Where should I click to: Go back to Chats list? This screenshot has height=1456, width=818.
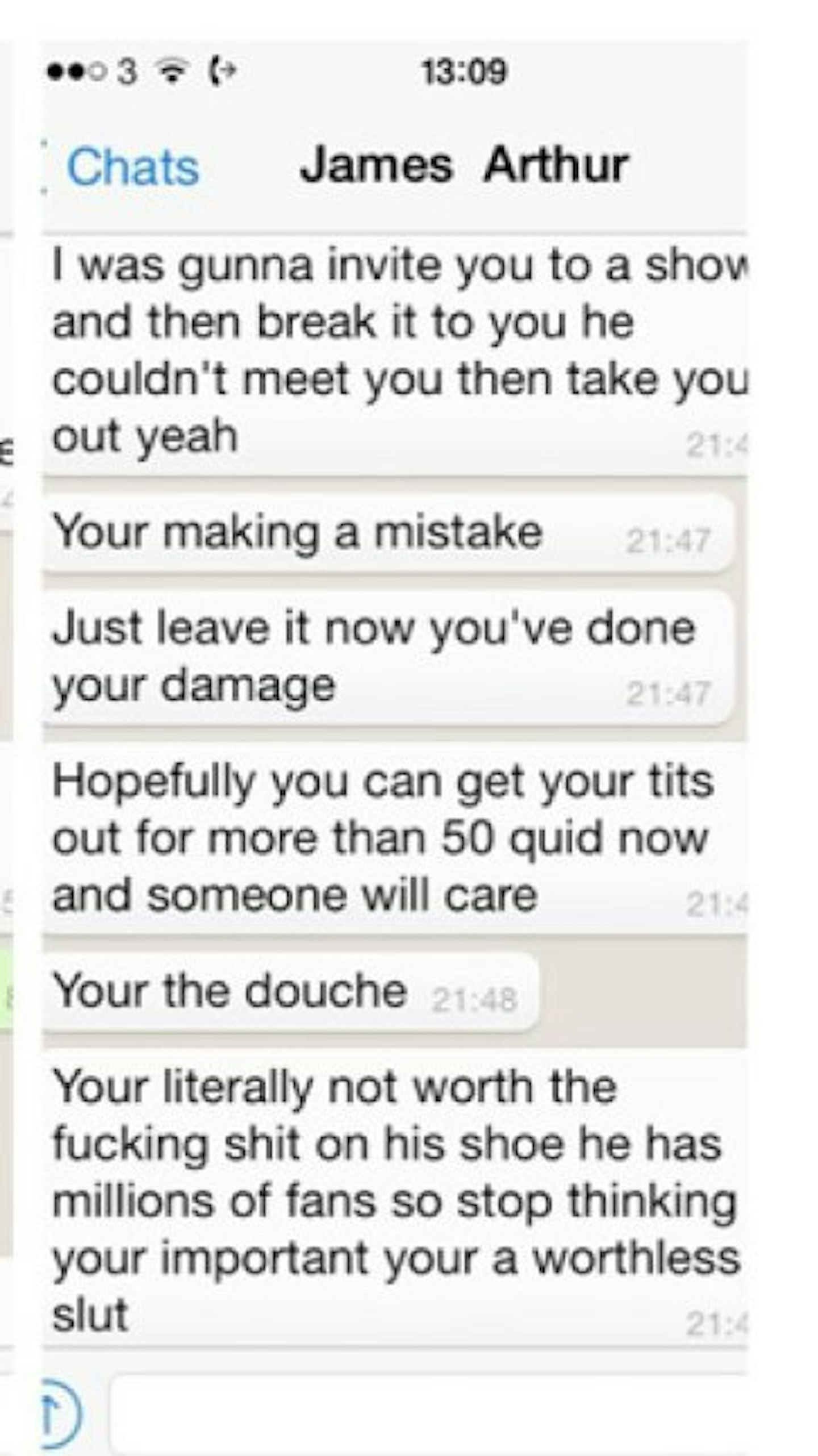point(132,167)
